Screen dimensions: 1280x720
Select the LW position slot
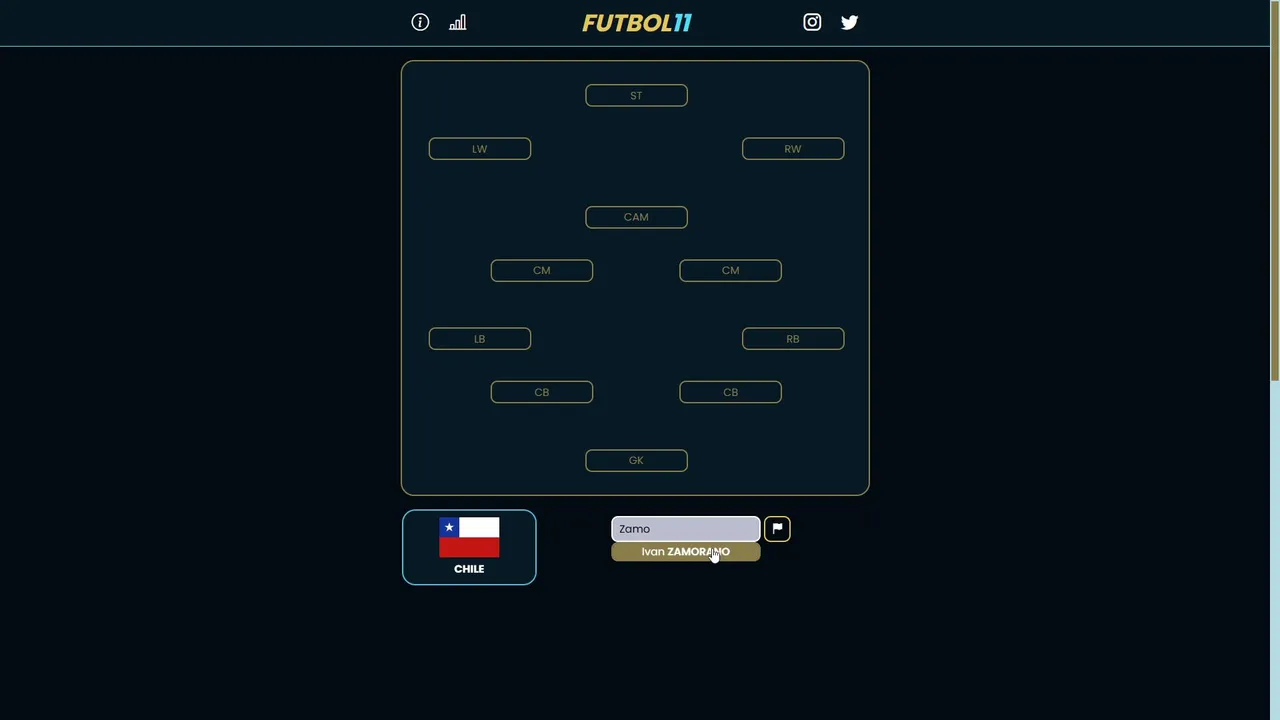[479, 149]
